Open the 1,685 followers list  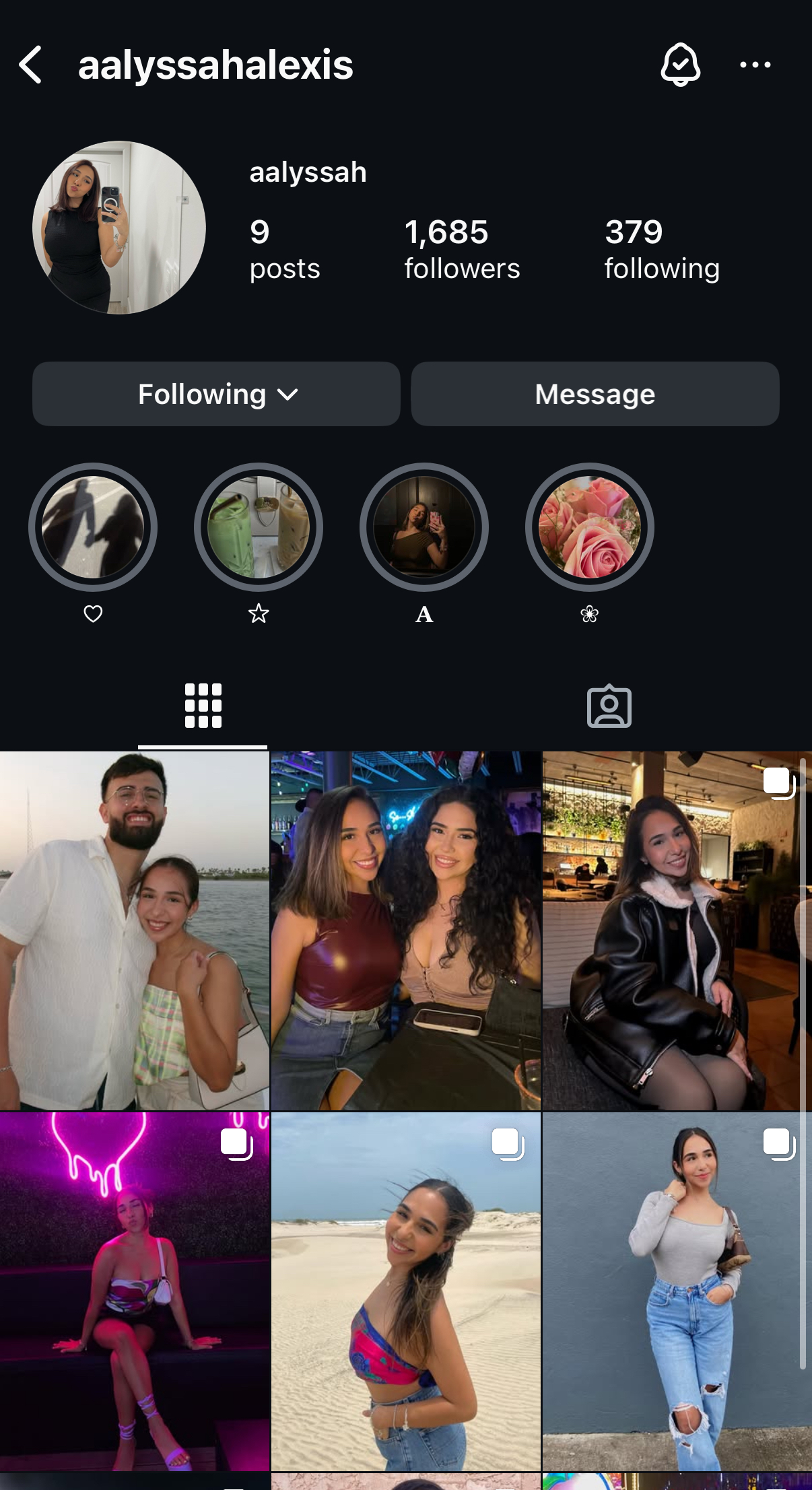coord(462,249)
